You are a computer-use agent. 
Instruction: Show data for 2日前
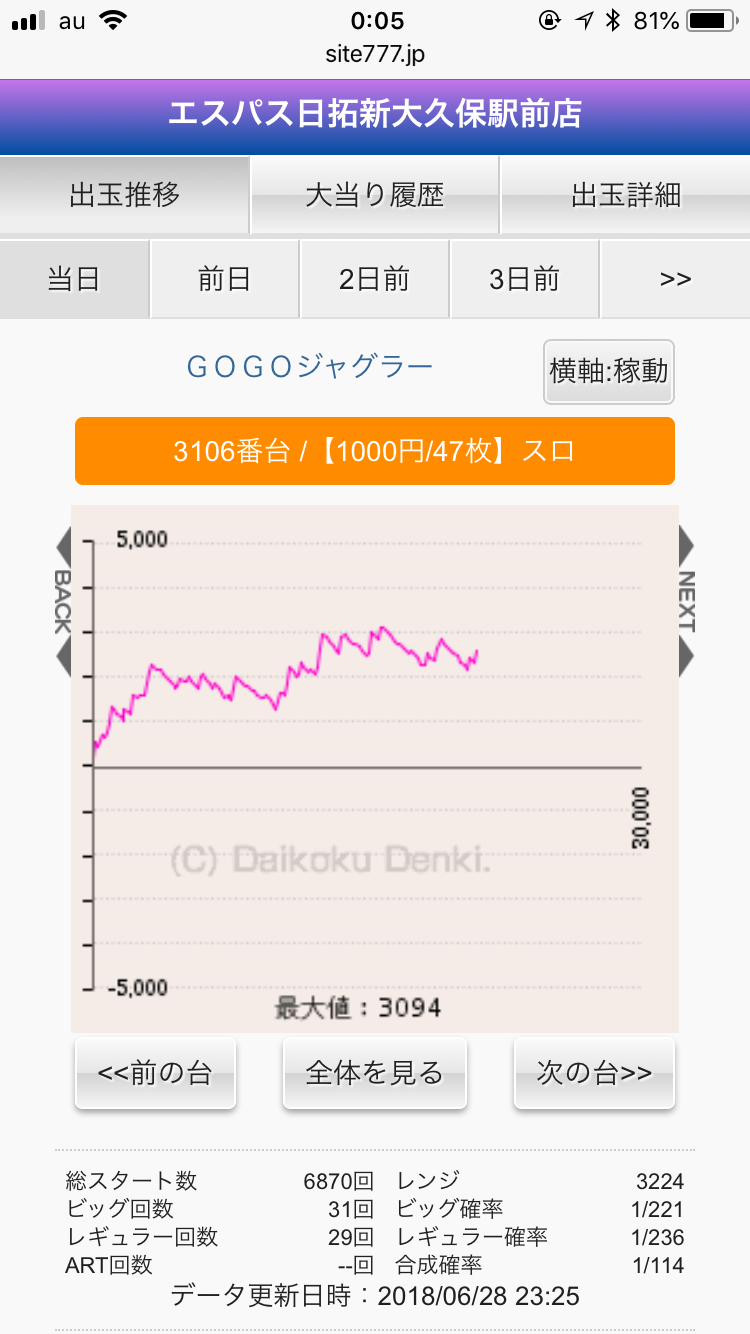374,279
